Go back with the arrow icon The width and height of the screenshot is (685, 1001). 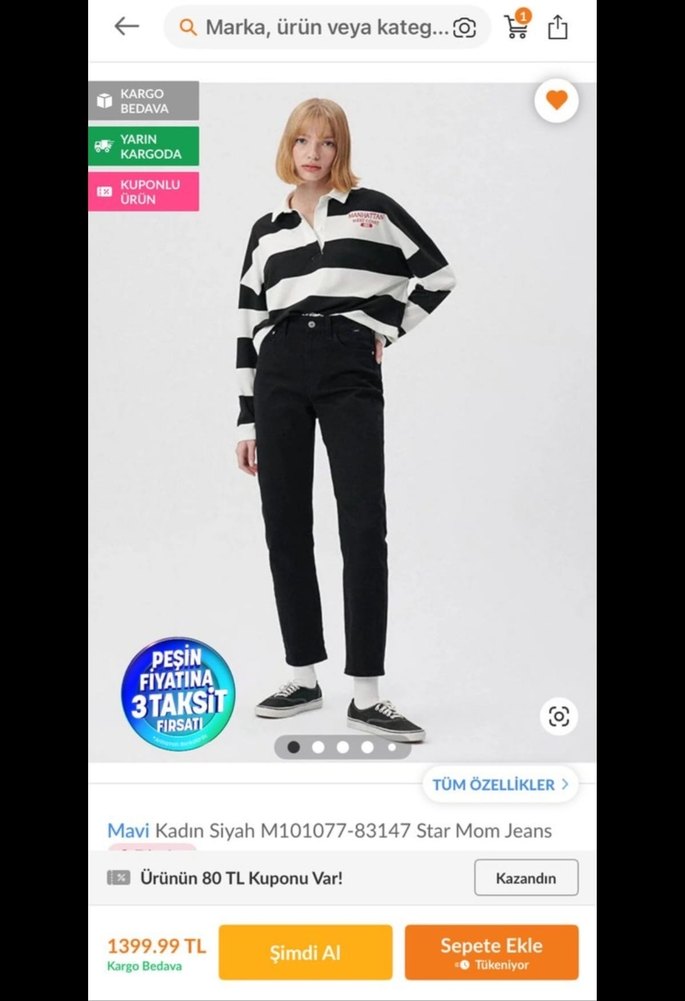126,27
